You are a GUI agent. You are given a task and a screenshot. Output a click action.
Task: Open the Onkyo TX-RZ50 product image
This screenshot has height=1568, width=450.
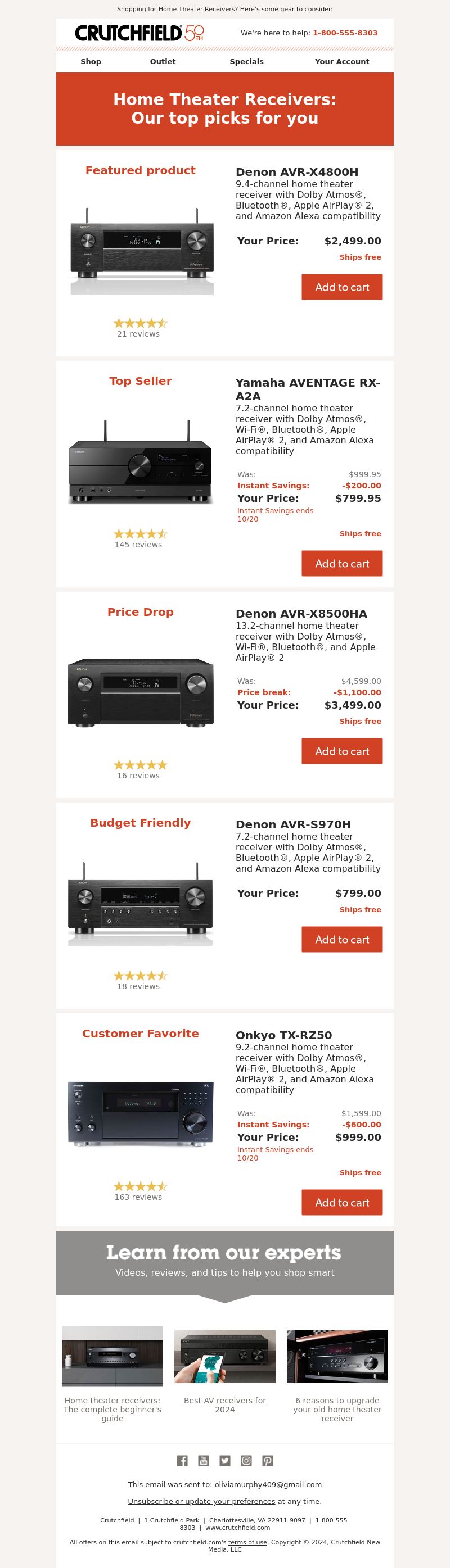tap(140, 1113)
